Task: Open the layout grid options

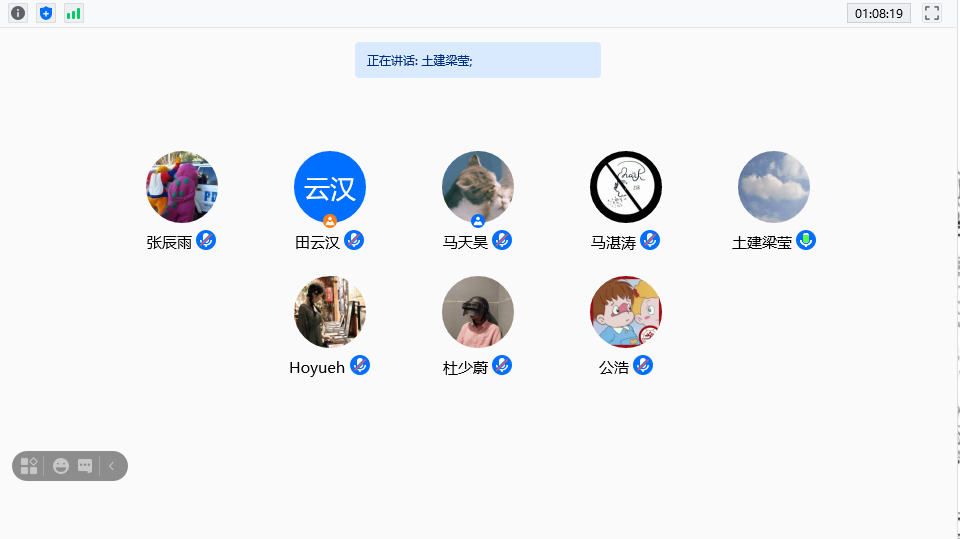Action: (x=29, y=466)
